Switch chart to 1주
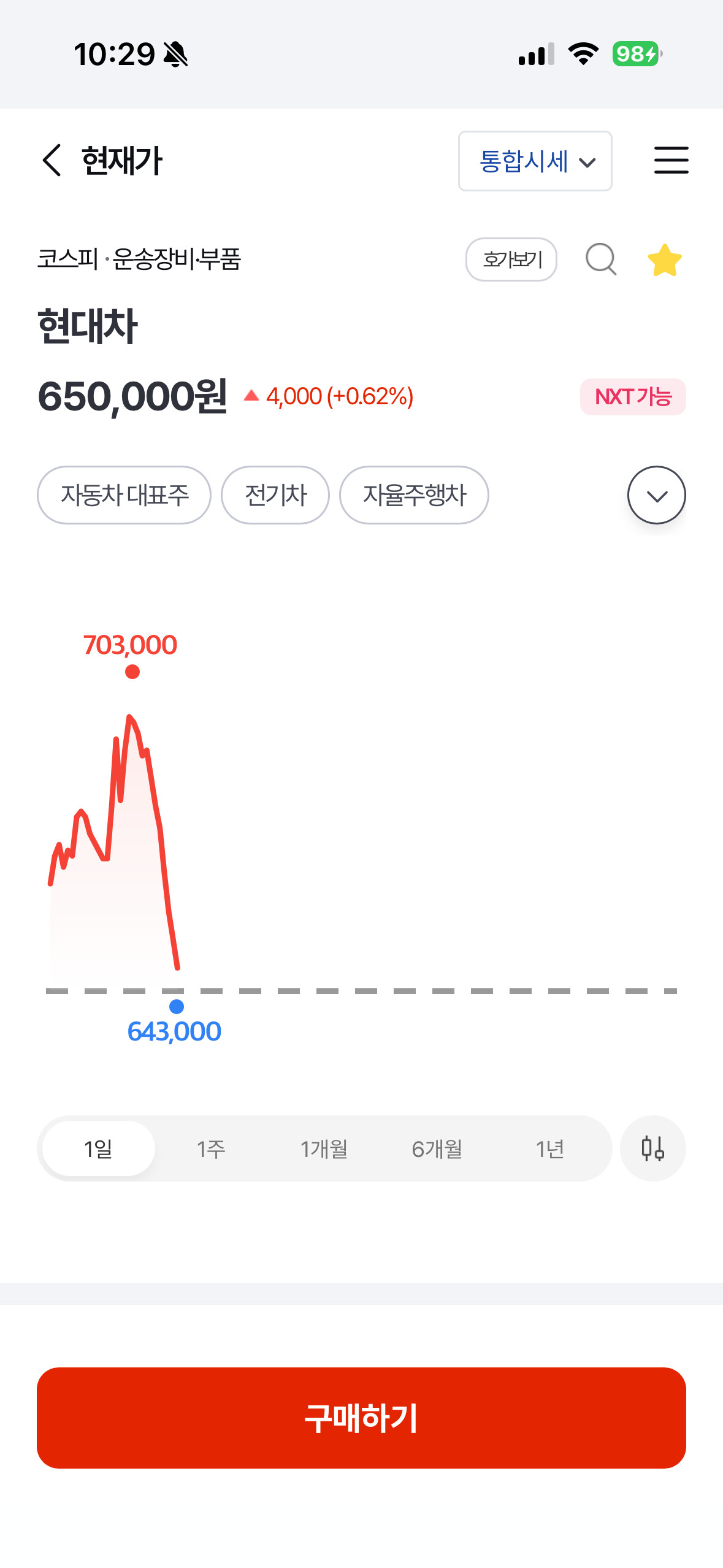 (211, 1148)
